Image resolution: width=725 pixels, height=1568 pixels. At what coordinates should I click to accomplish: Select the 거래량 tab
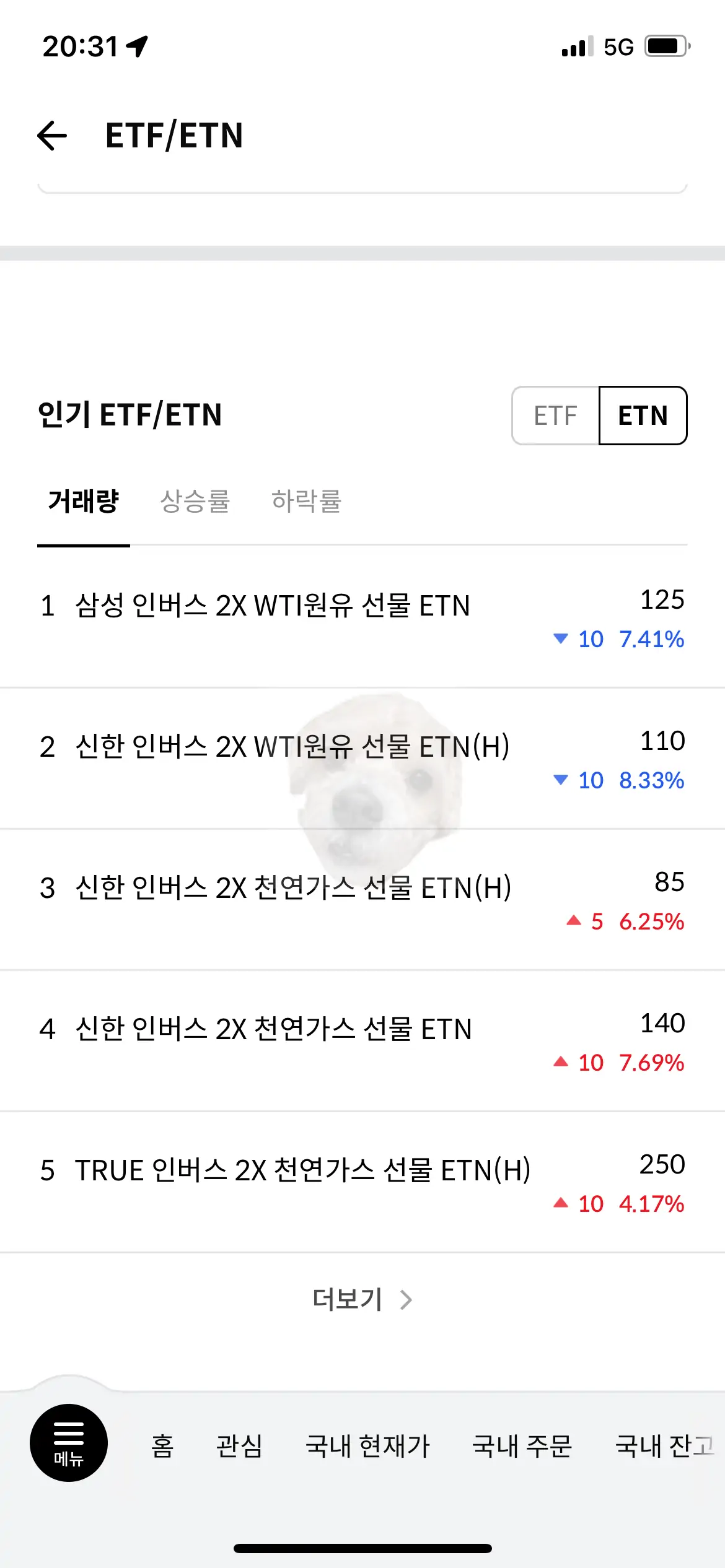tap(84, 502)
